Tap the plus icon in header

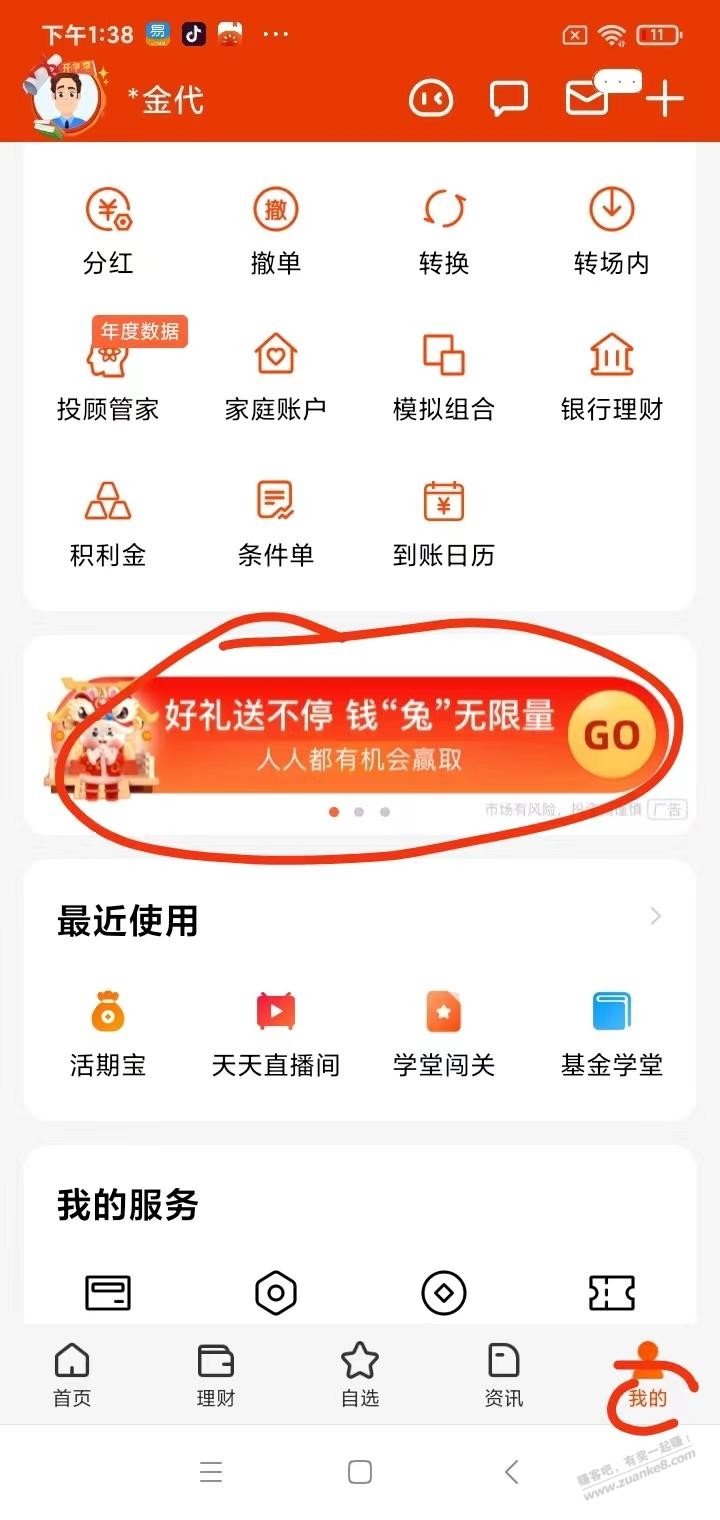[664, 98]
